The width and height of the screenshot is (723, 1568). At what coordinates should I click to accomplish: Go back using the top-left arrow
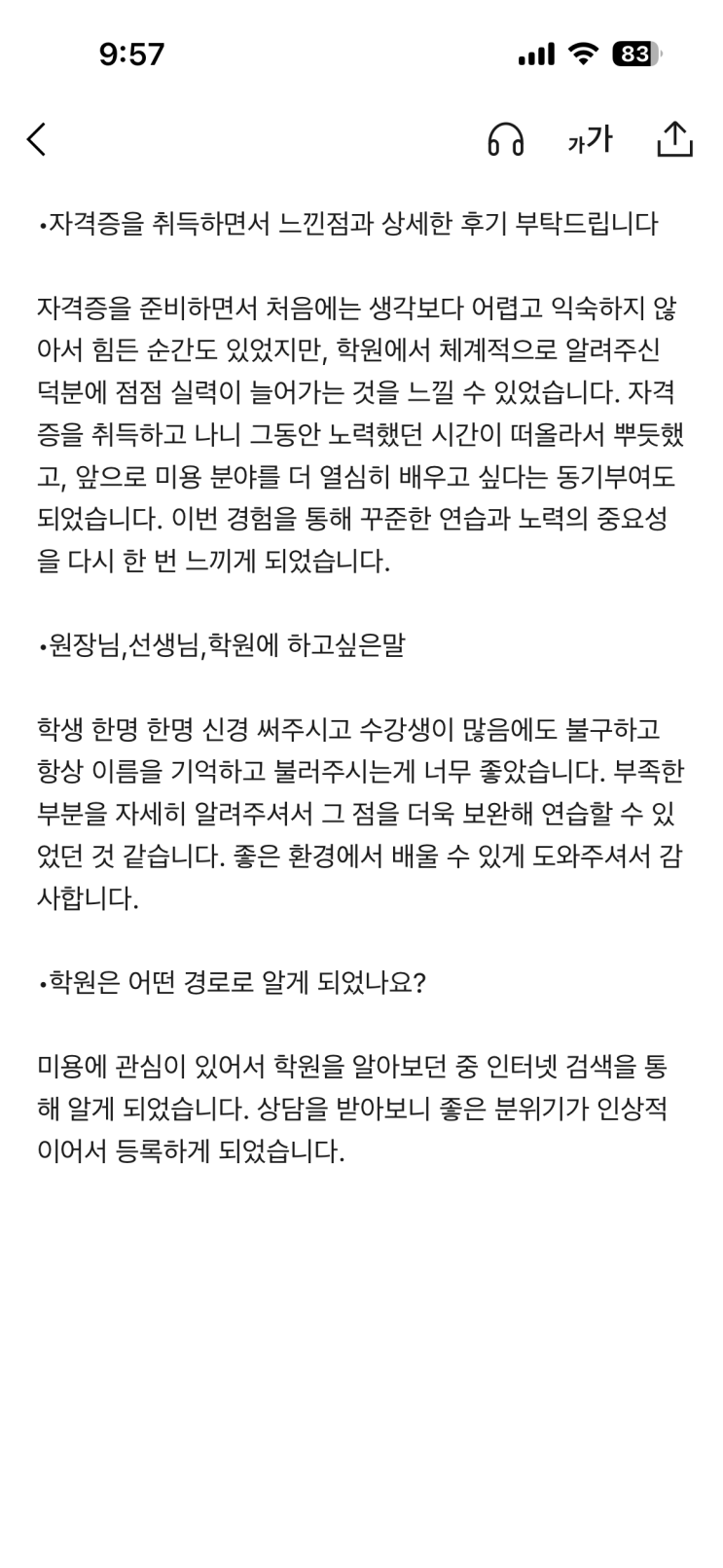coord(36,139)
